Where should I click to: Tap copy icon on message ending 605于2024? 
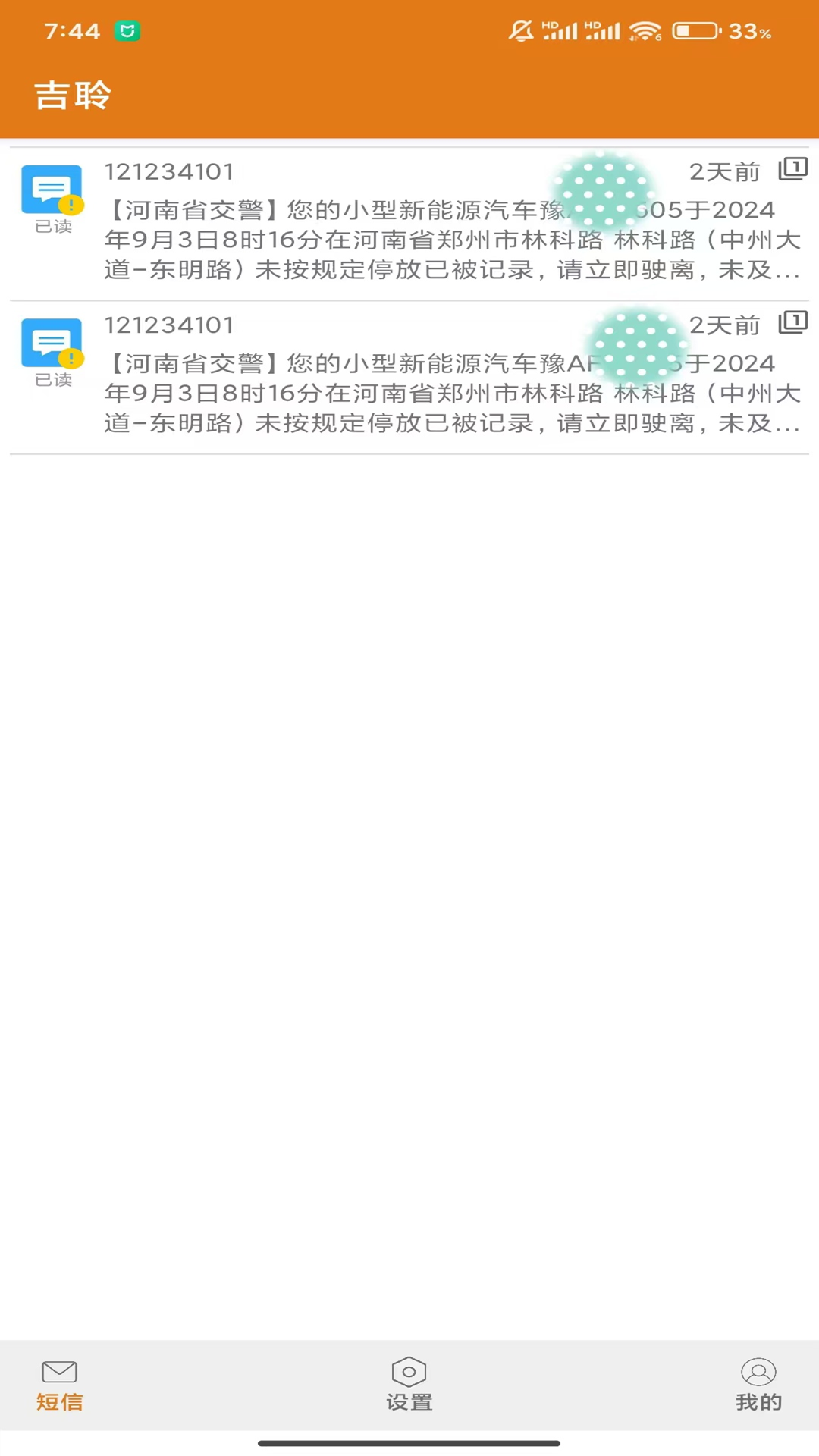[x=793, y=169]
